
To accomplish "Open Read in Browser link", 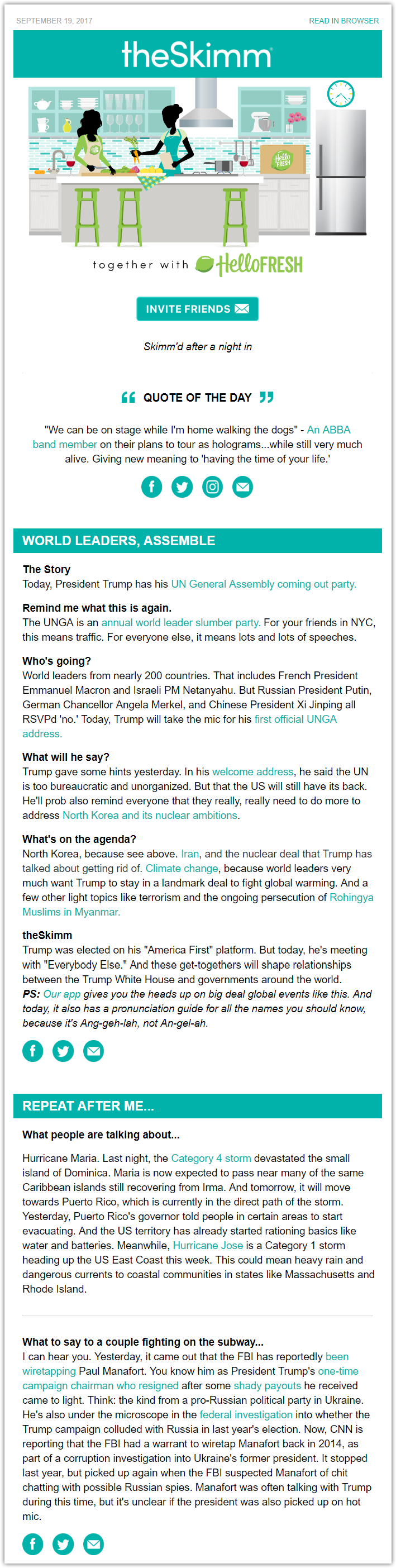I will click(x=343, y=21).
